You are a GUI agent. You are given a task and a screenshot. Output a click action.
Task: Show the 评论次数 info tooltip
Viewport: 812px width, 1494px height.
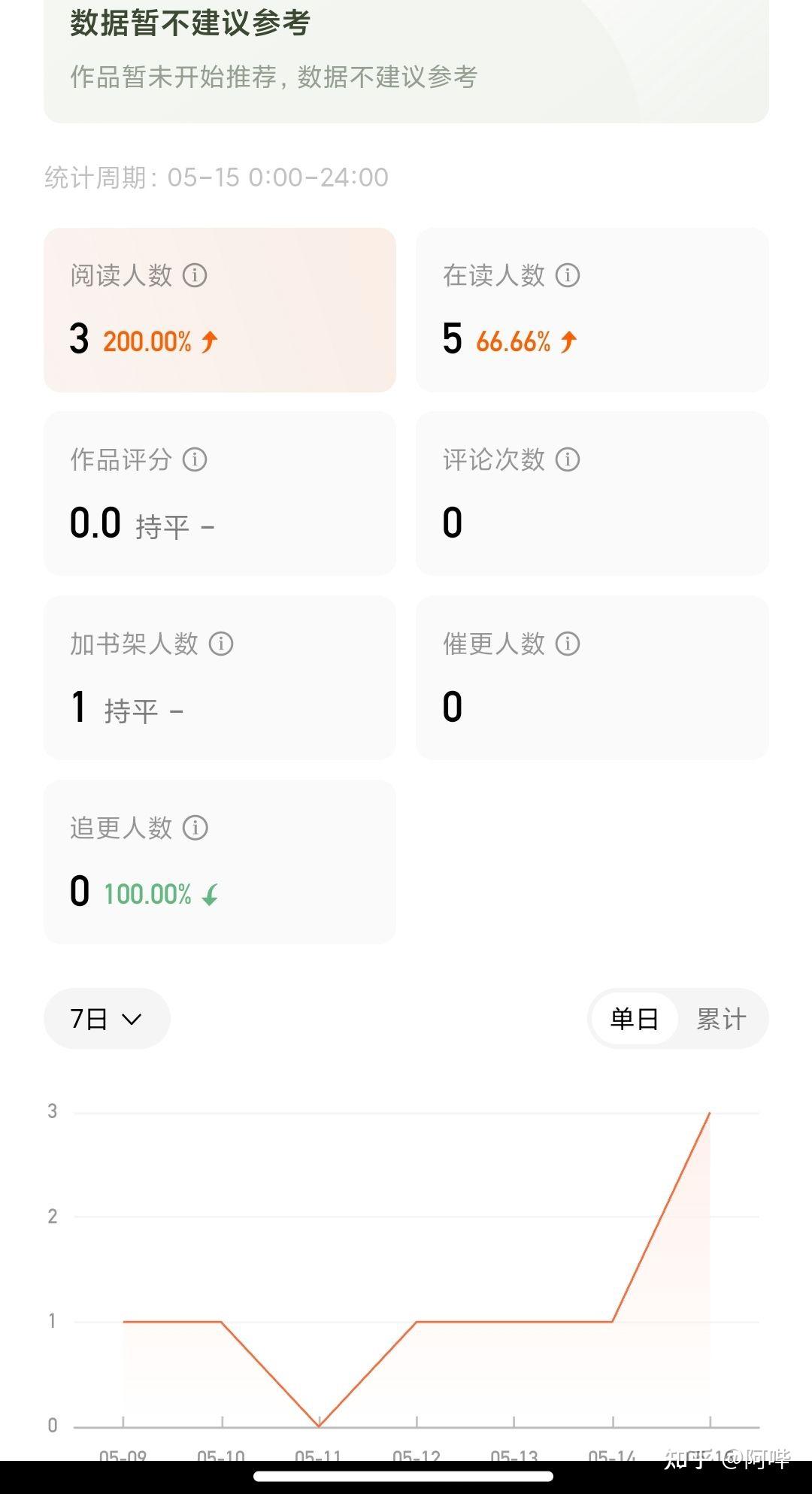[x=568, y=459]
